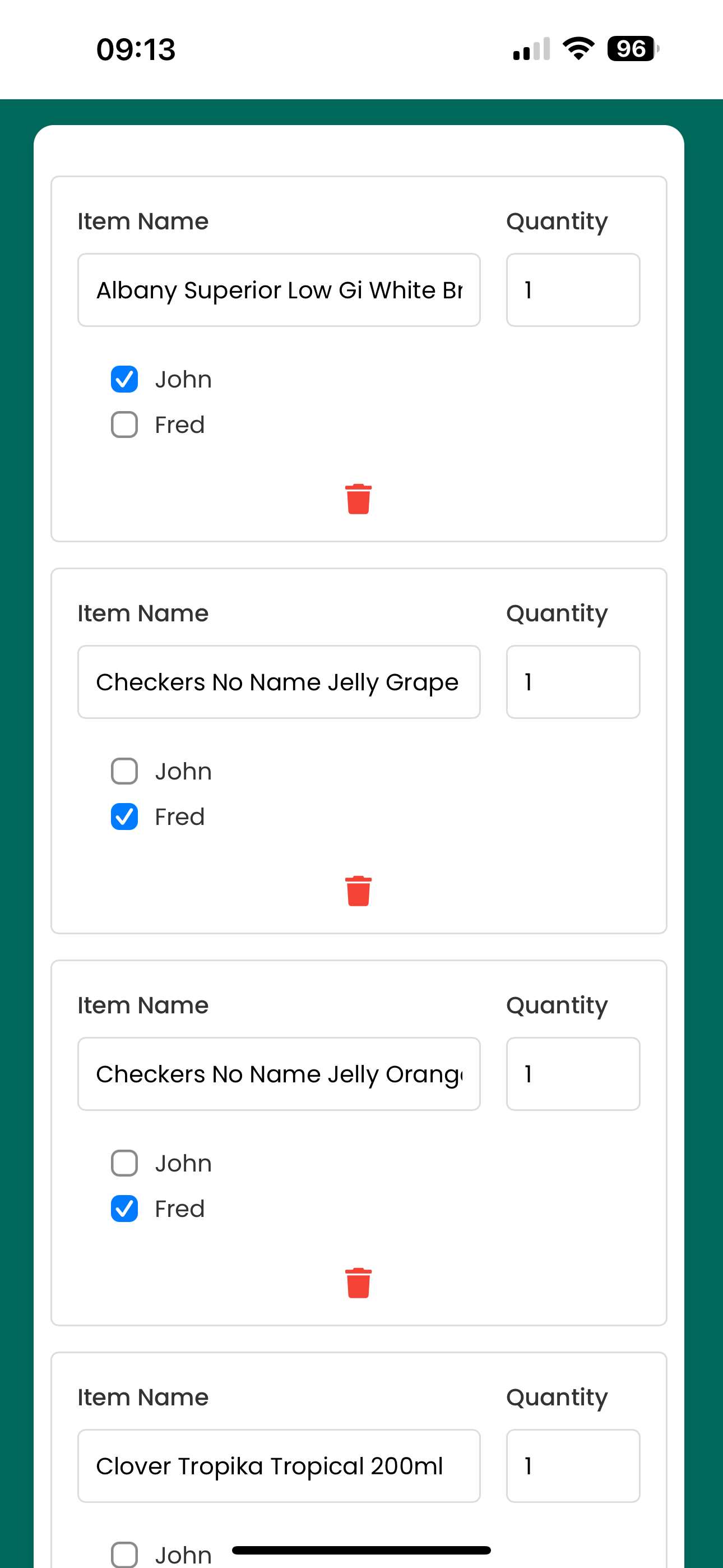Check John for the Jelly Orange item
The height and width of the screenshot is (1568, 723).
coord(124,1163)
